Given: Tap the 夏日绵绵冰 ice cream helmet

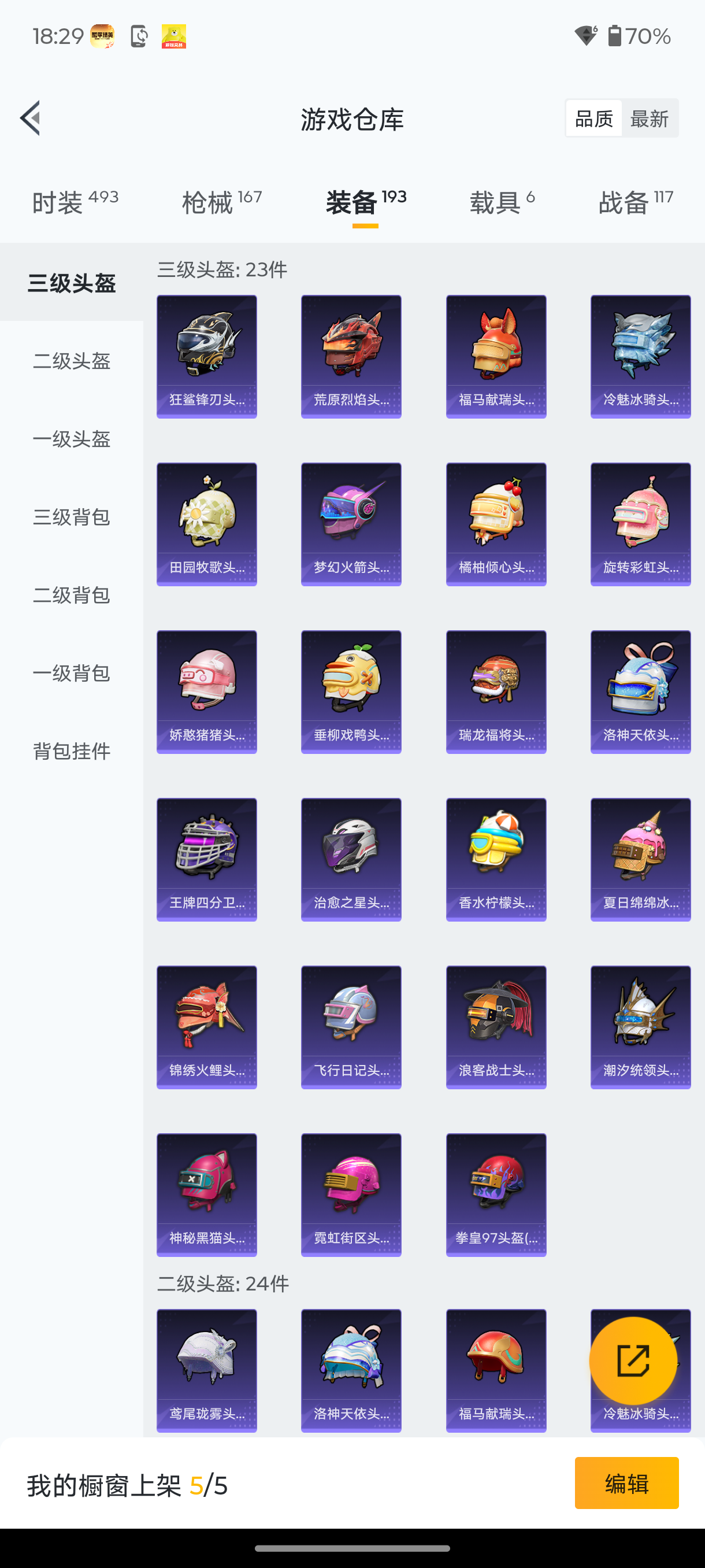Looking at the screenshot, I should 639,860.
